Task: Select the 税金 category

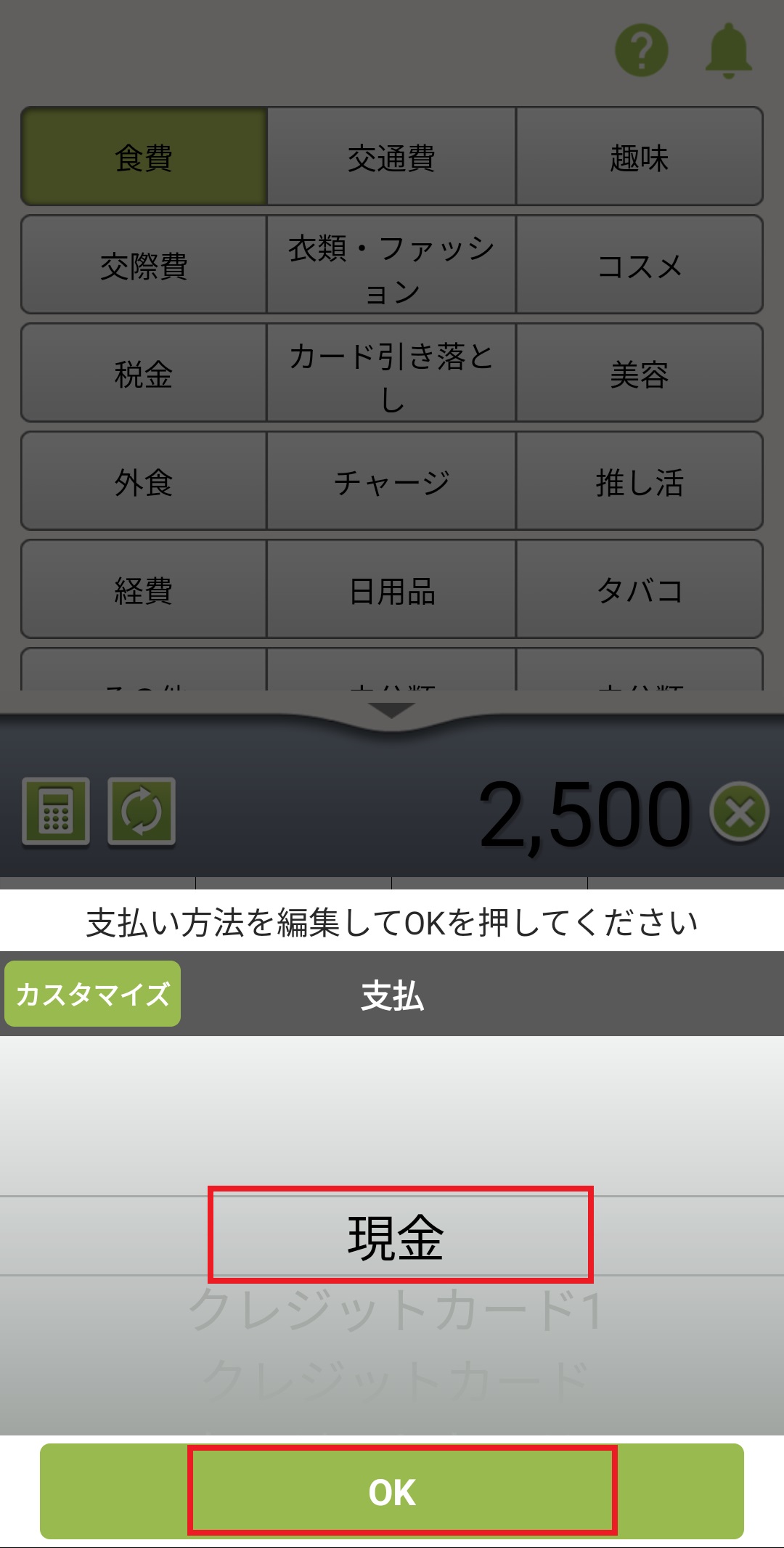Action: [144, 373]
